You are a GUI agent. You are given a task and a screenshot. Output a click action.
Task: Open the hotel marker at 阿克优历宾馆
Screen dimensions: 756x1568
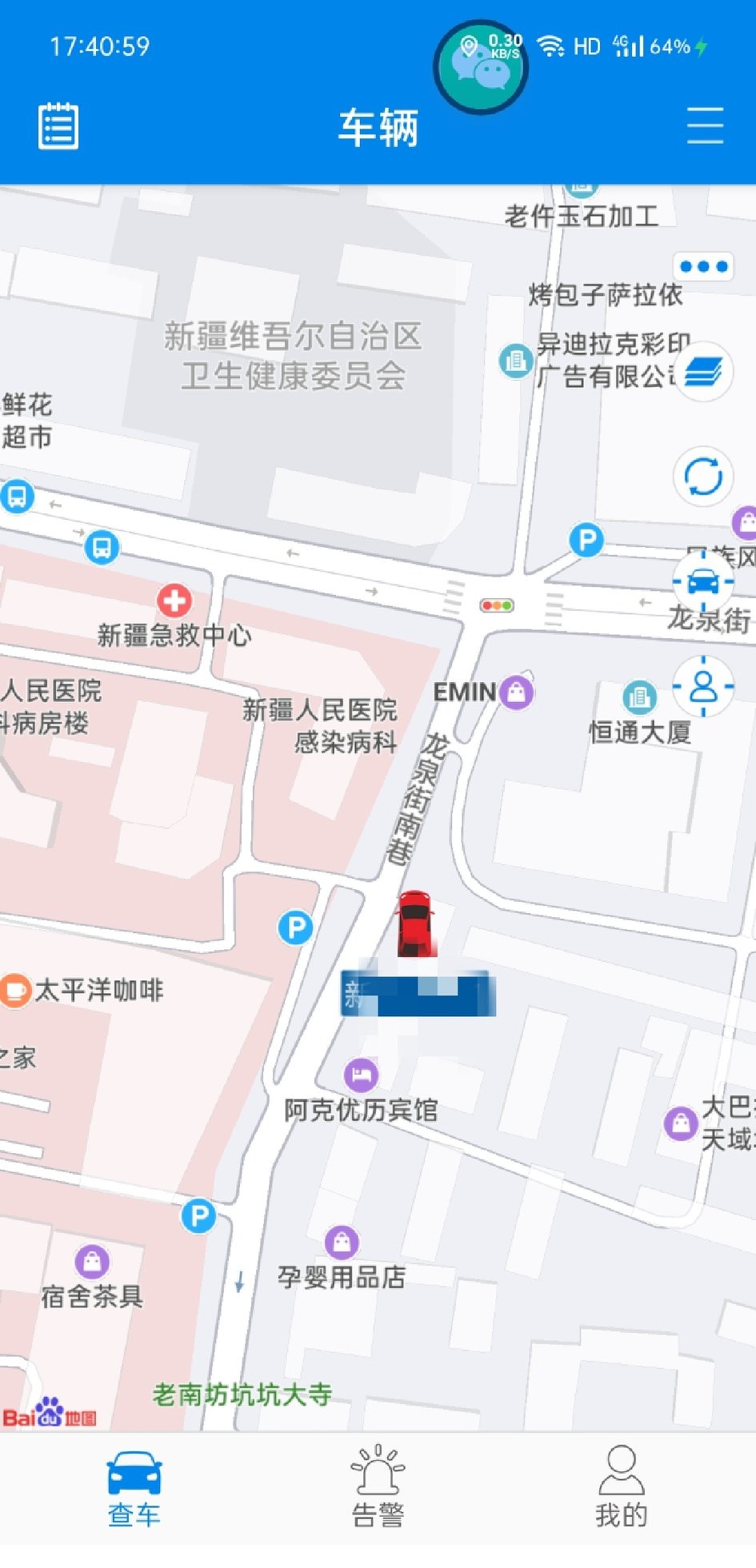point(362,1075)
